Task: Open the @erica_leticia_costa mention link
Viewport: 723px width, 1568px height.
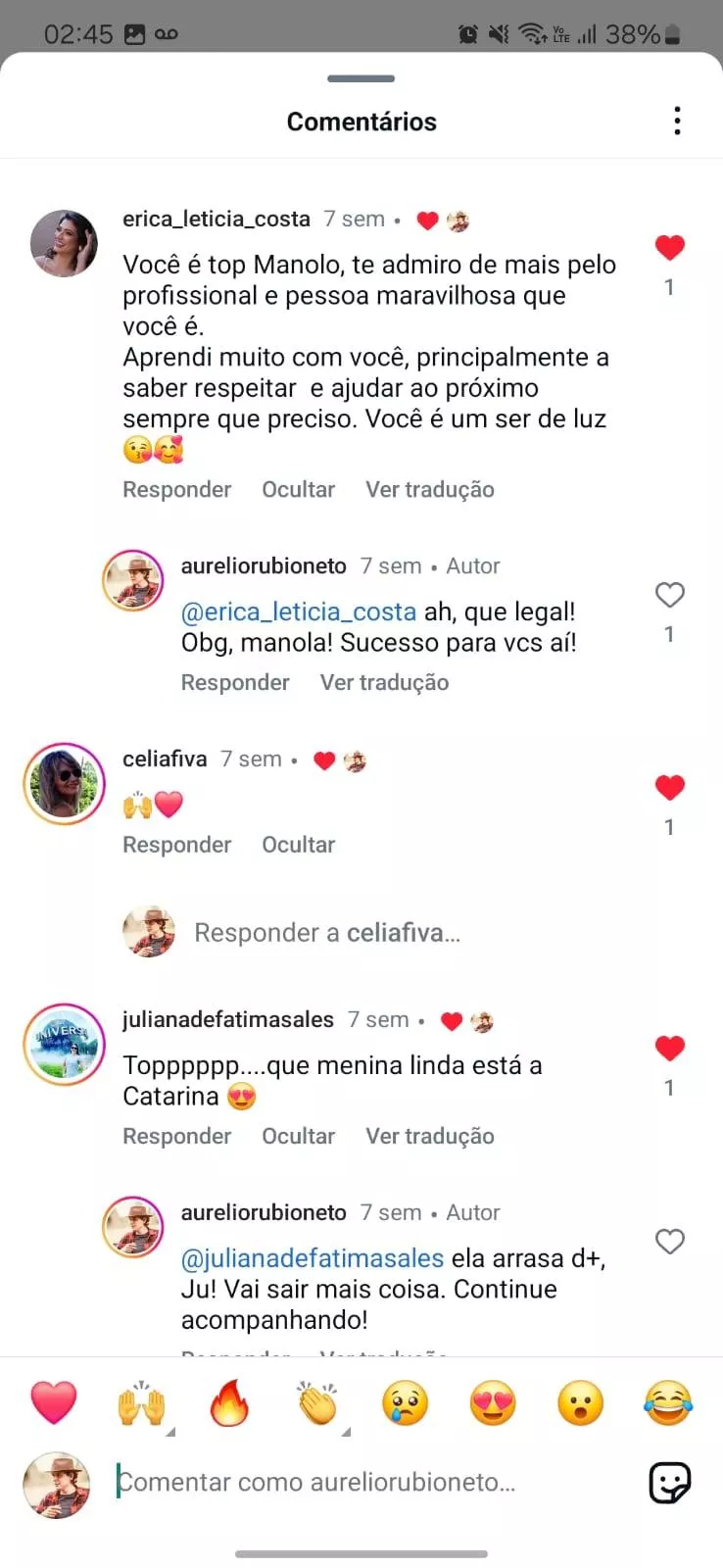Action: pyautogui.click(x=299, y=612)
